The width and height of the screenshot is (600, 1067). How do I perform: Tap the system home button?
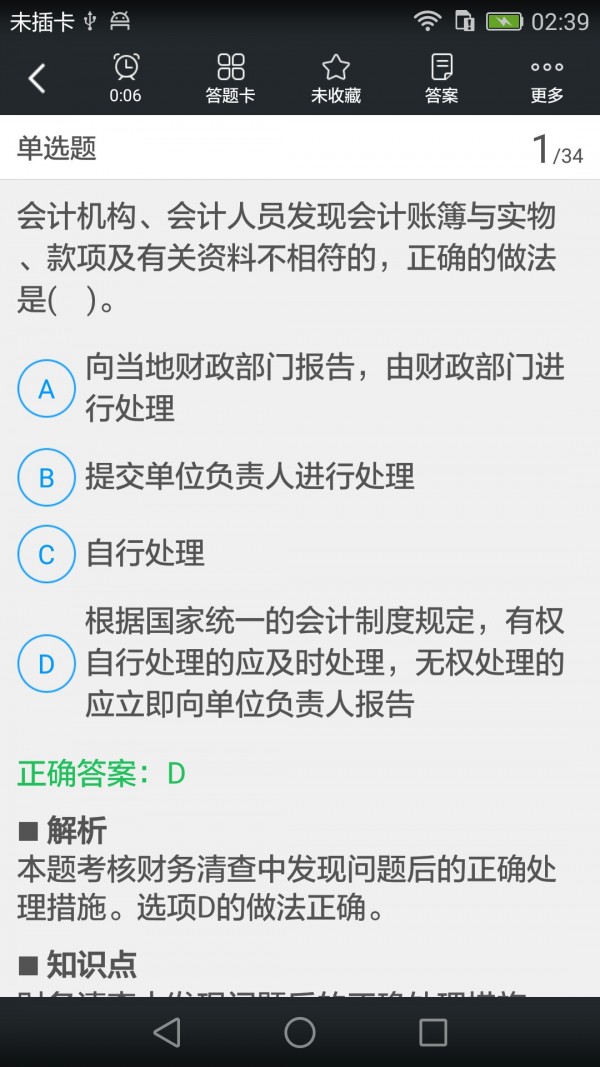(x=300, y=1032)
